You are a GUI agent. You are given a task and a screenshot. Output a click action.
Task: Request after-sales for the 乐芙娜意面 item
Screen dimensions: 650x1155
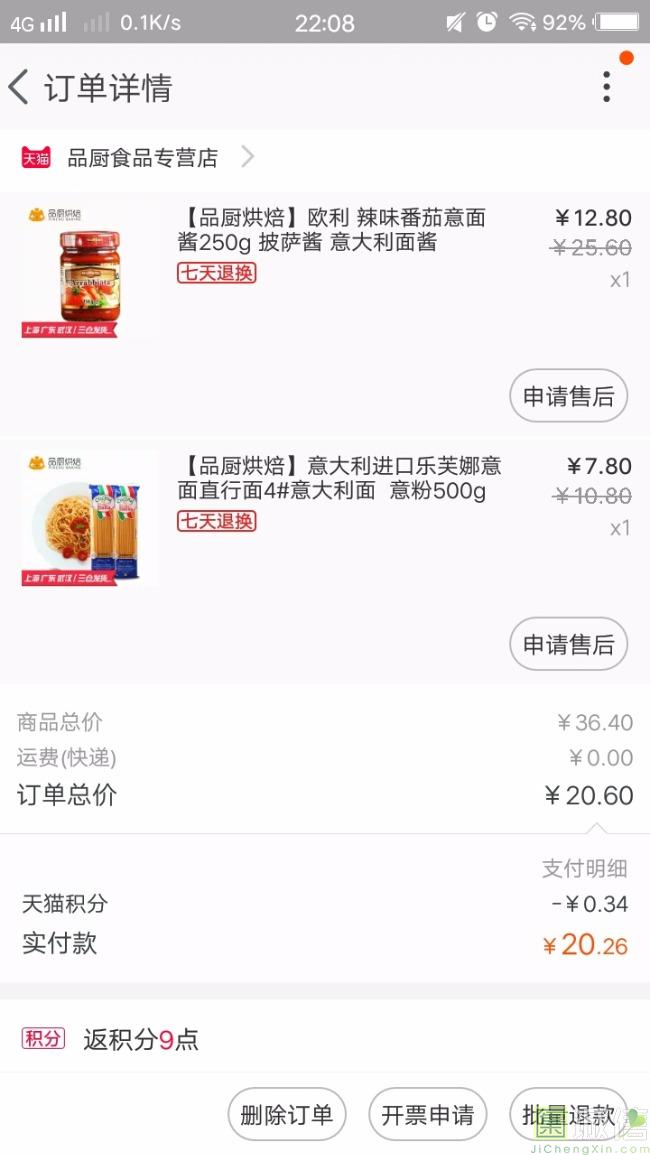click(568, 645)
